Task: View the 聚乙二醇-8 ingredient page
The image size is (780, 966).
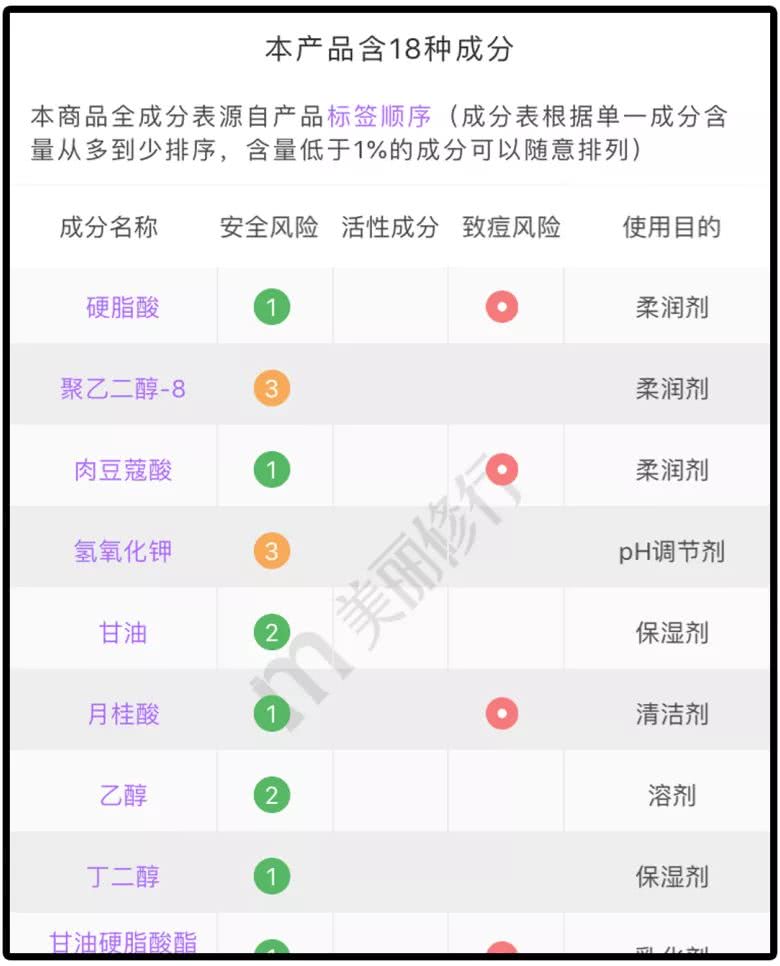Action: click(x=123, y=388)
